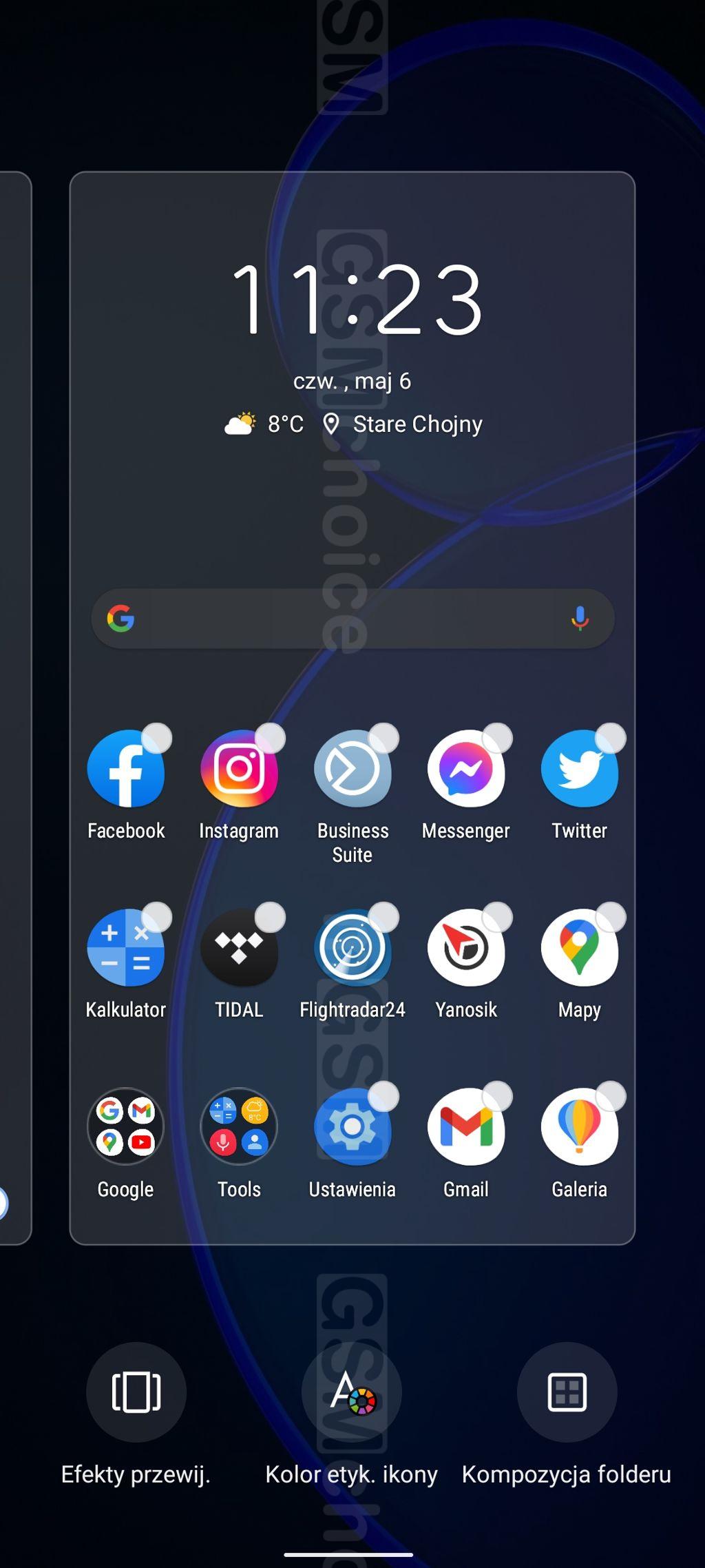705x1568 pixels.
Task: Start voice search with the microphone icon
Action: [580, 619]
